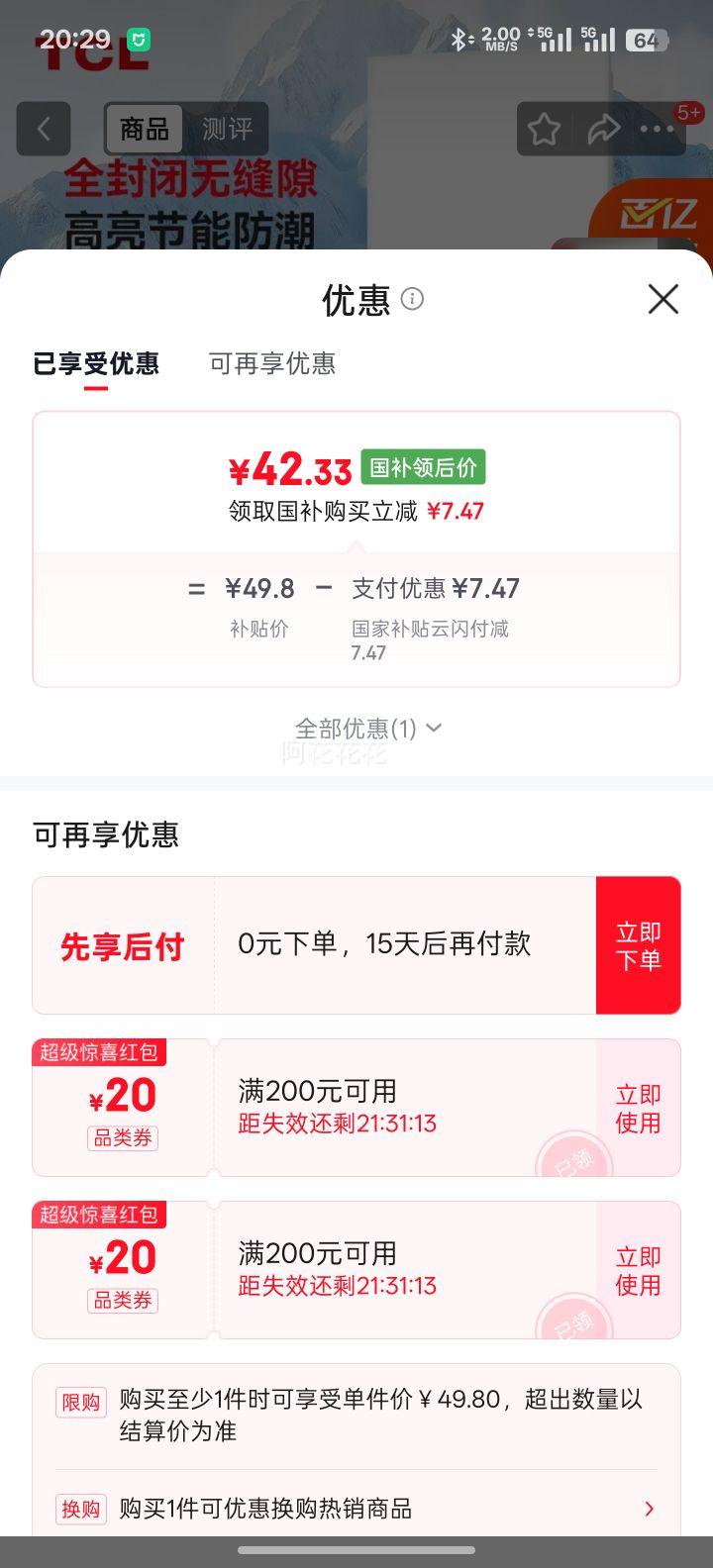Switch to the 可再享优惠 tab

point(274,364)
